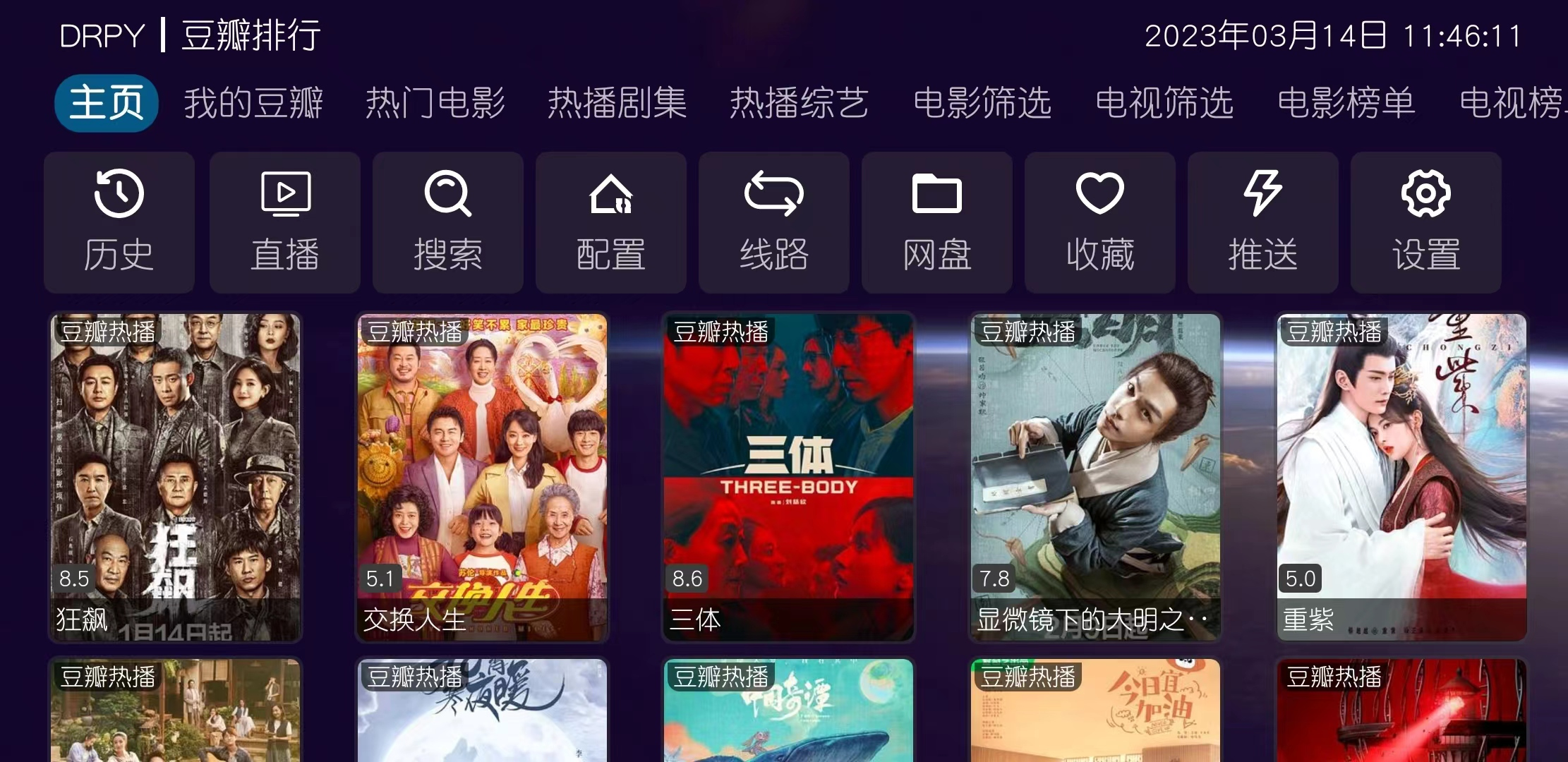Tap the 搜索 search button

[448, 222]
